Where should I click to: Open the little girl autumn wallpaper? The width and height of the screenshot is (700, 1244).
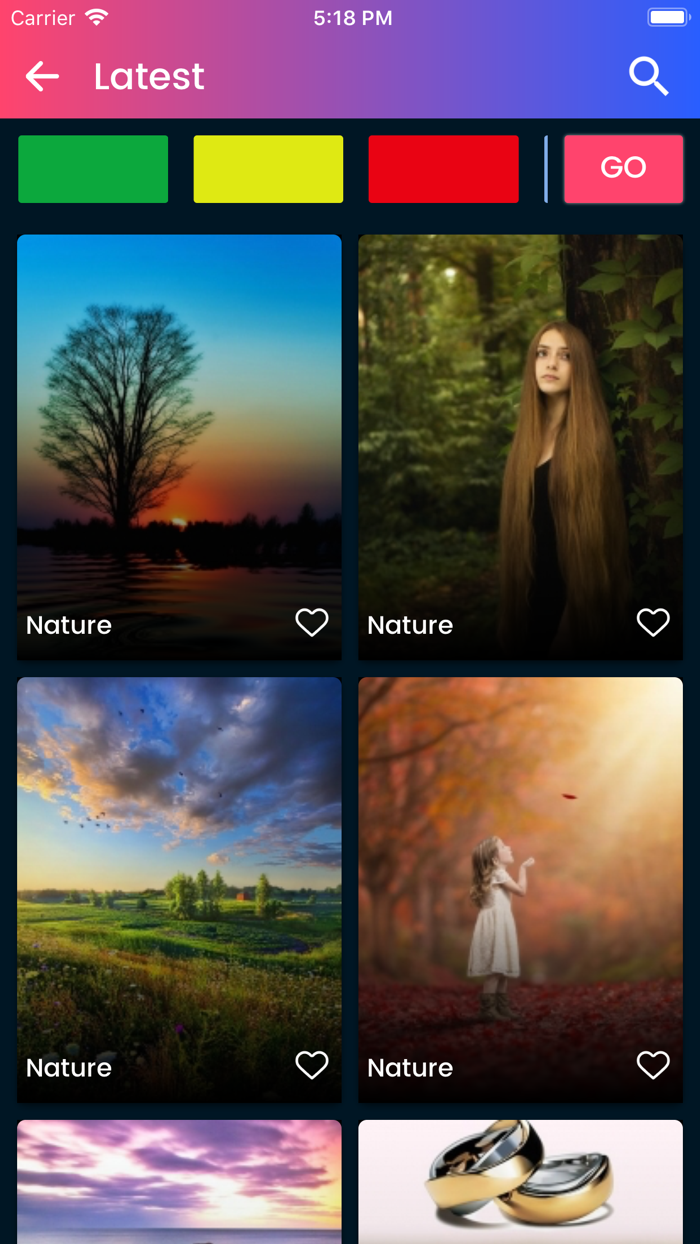click(520, 860)
